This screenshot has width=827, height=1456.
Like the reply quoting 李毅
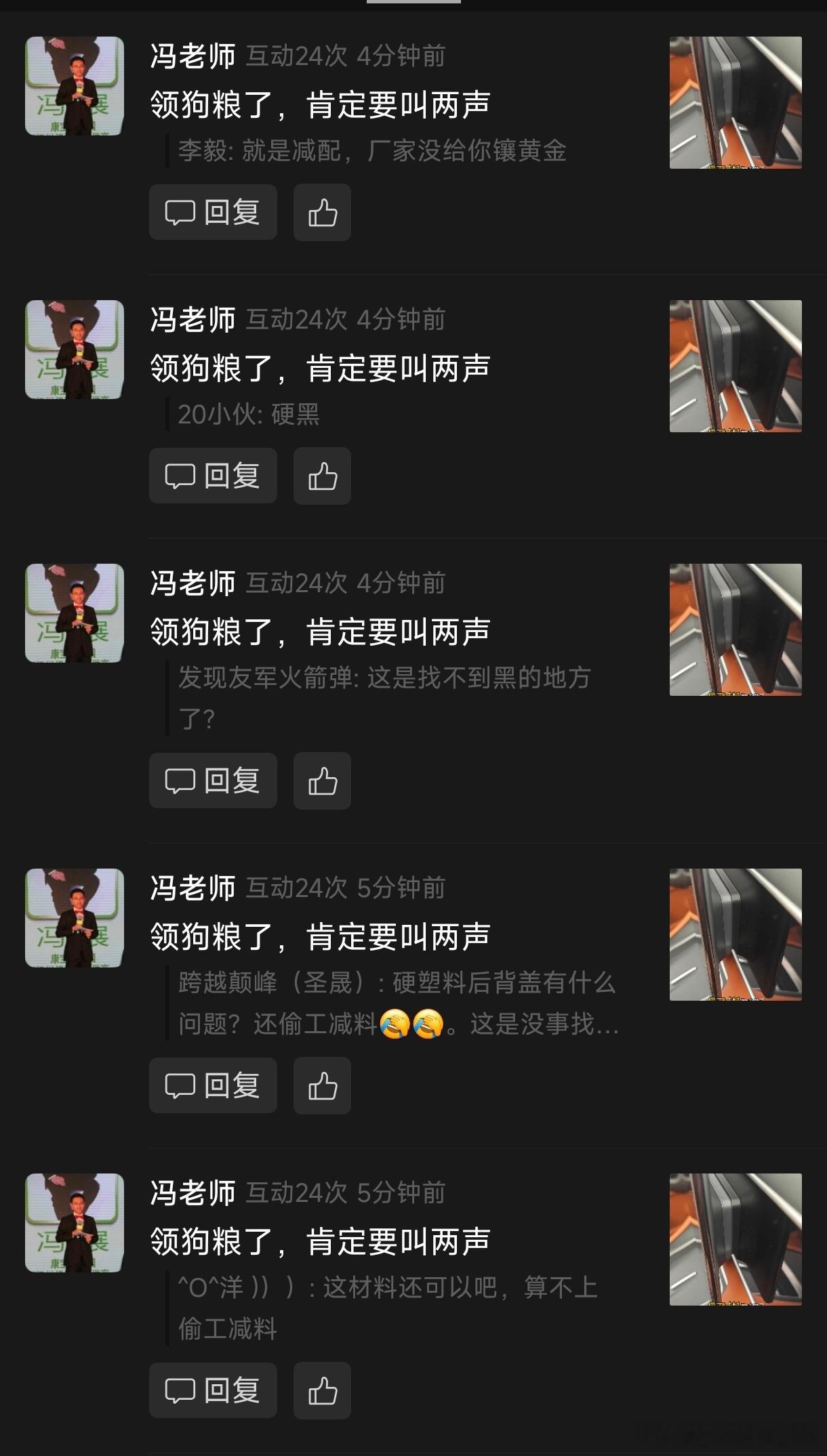click(x=322, y=212)
